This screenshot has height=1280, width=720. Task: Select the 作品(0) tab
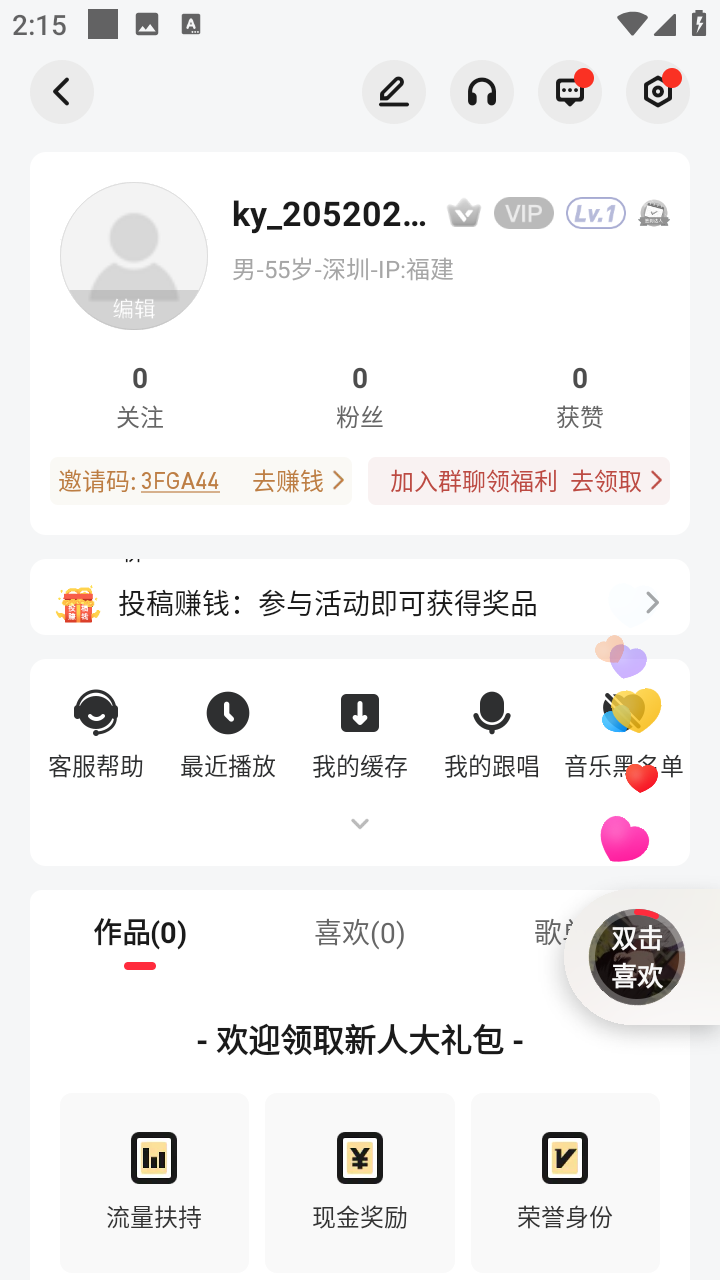(x=140, y=933)
